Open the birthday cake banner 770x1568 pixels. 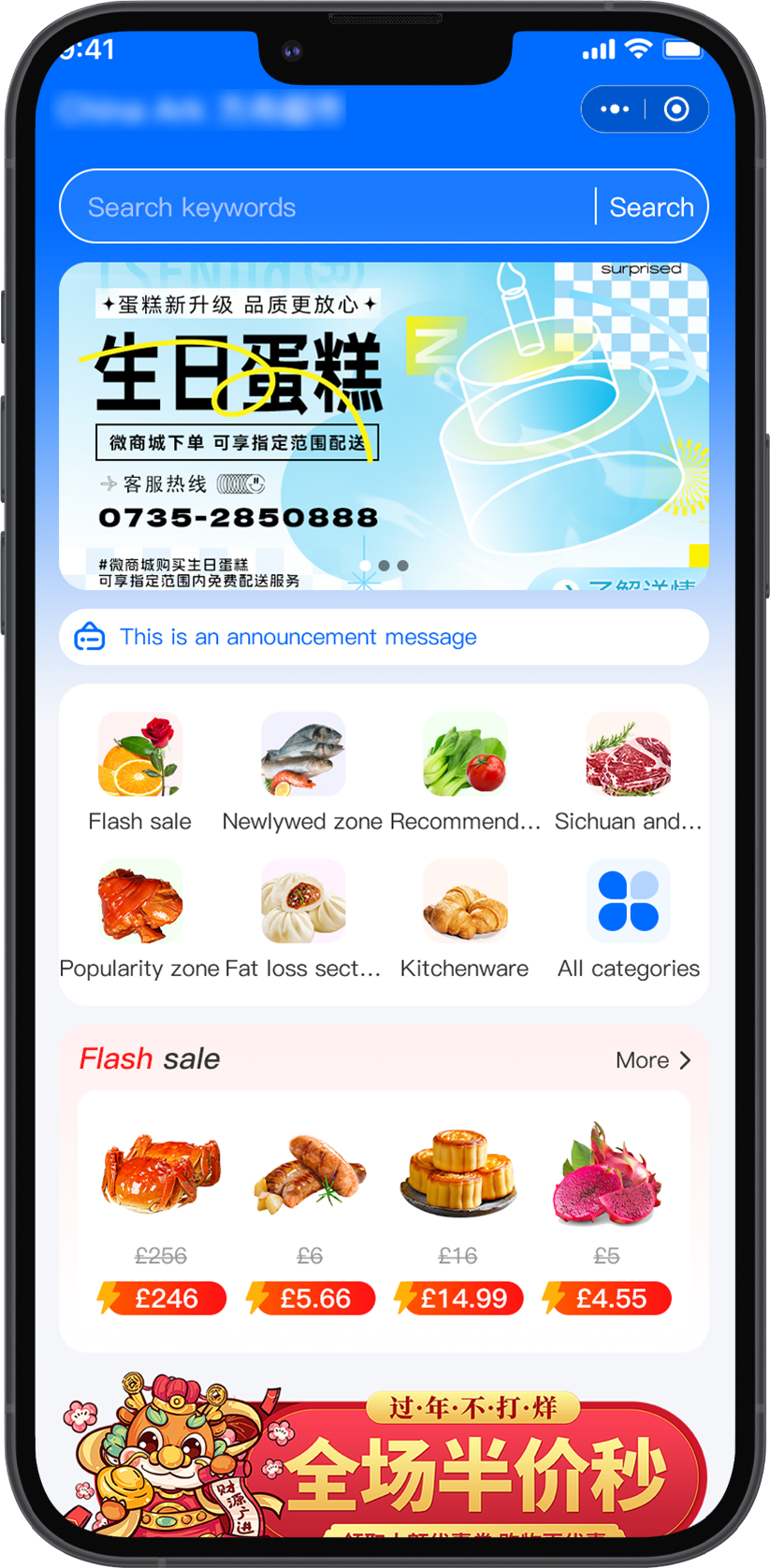(384, 425)
